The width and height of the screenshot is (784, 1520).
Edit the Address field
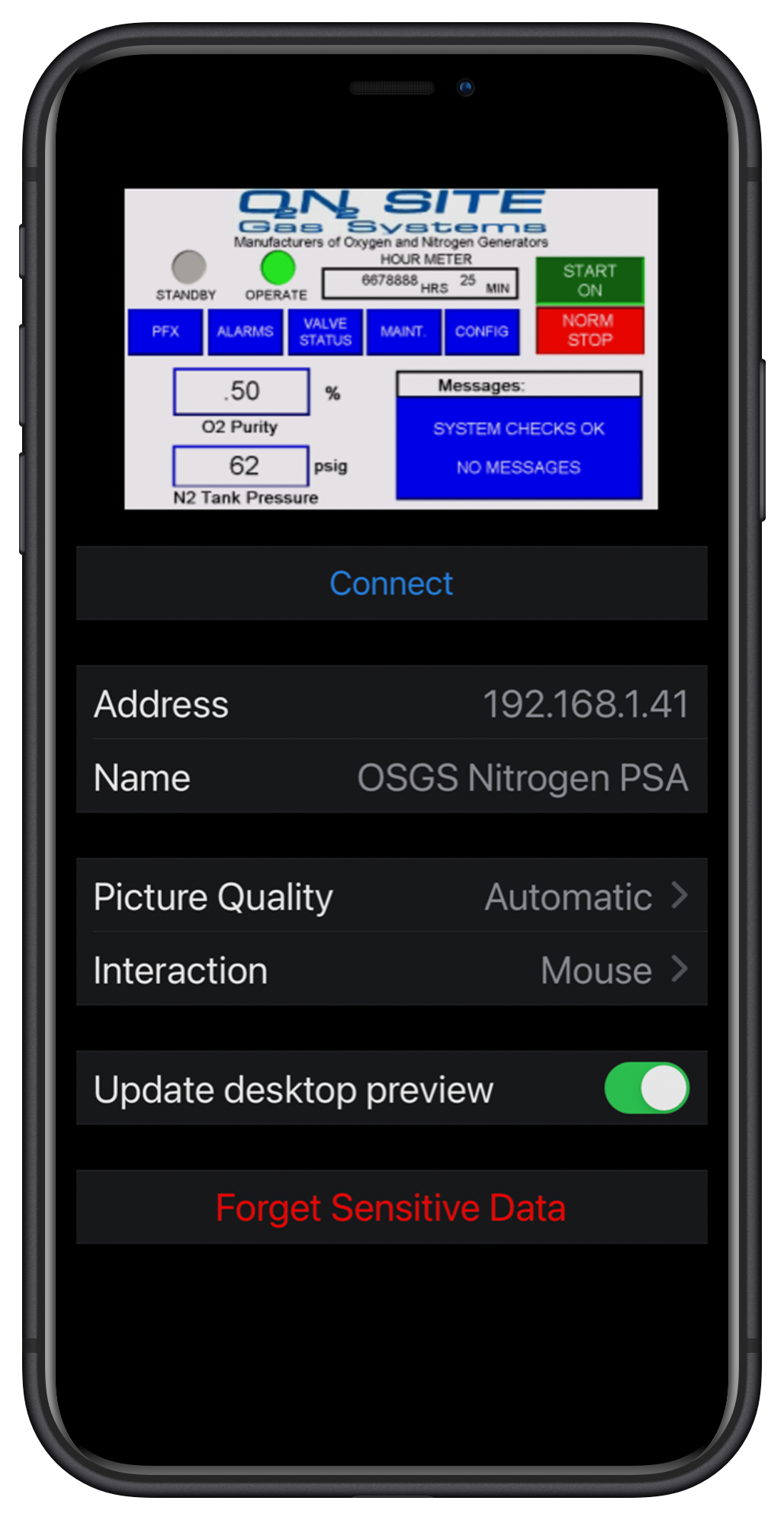pos(584,704)
